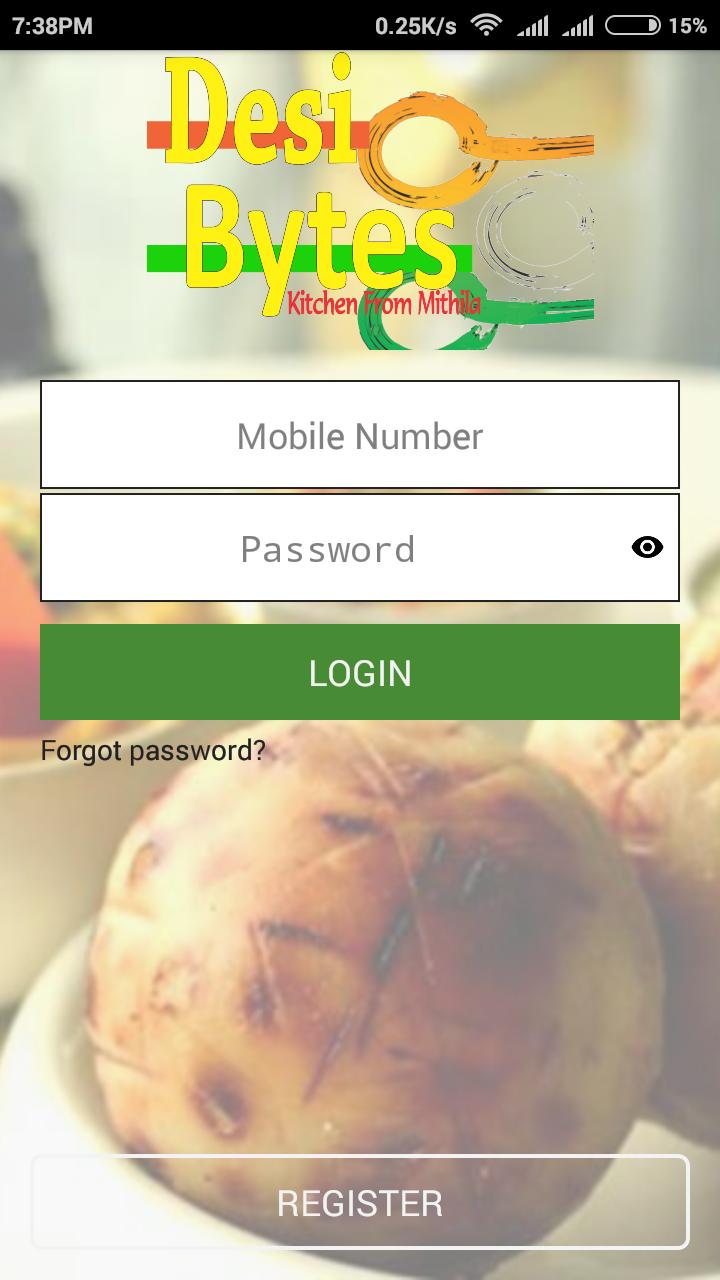Go to REGISTER for a new account

point(360,1202)
